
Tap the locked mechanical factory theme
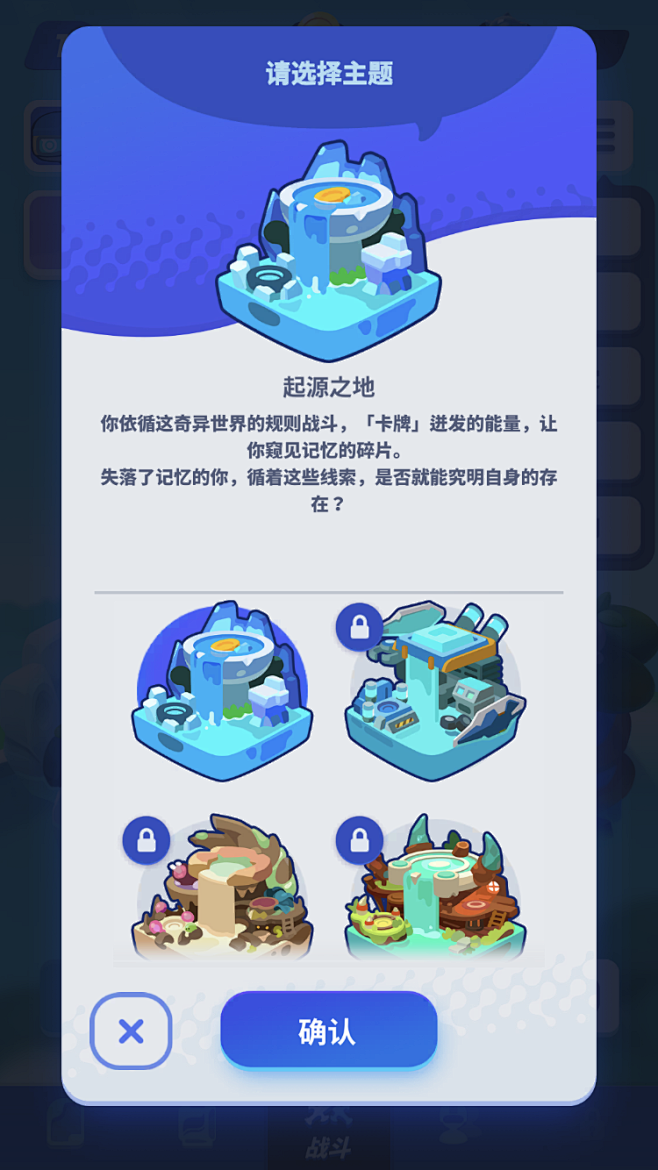(x=434, y=691)
